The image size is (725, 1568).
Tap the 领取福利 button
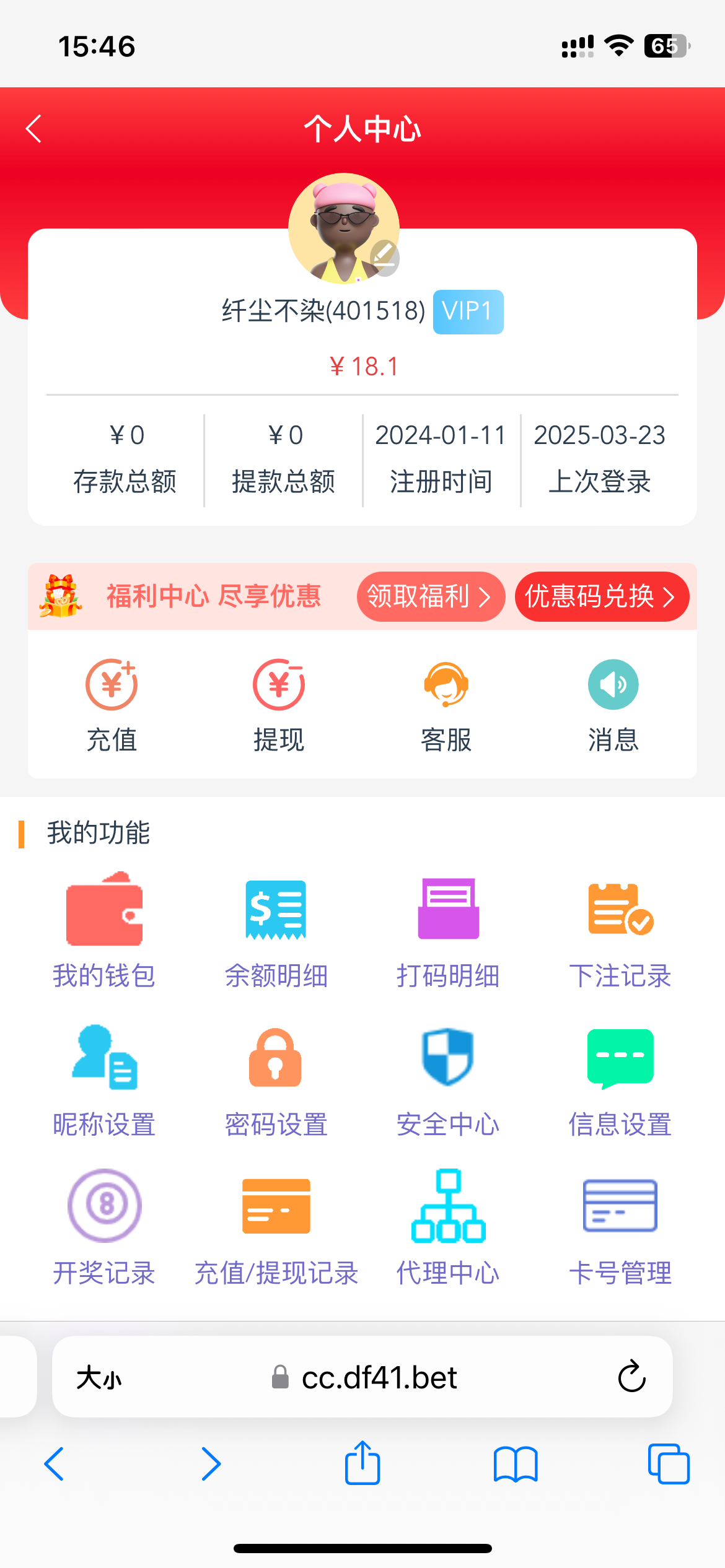point(430,596)
